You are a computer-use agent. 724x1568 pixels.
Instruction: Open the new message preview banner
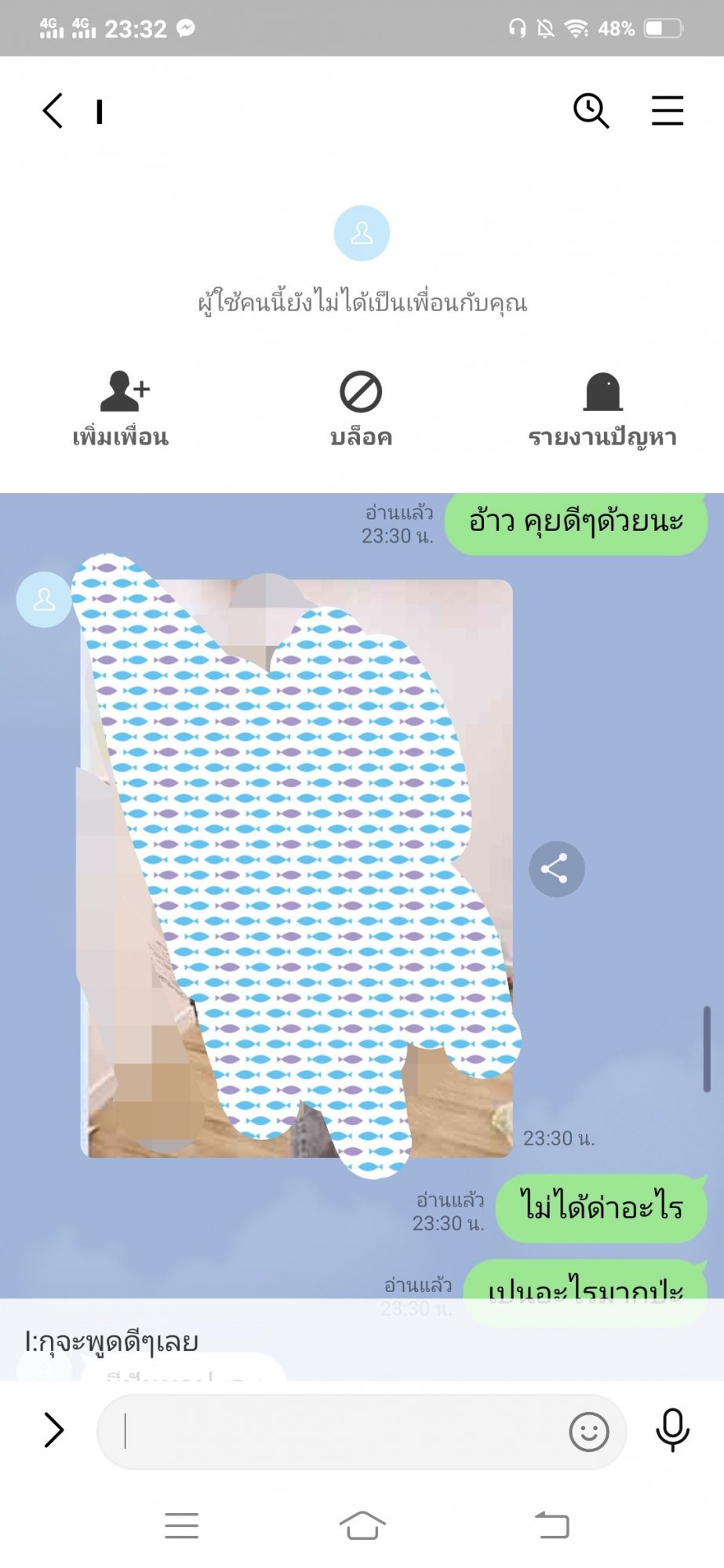(x=362, y=1341)
